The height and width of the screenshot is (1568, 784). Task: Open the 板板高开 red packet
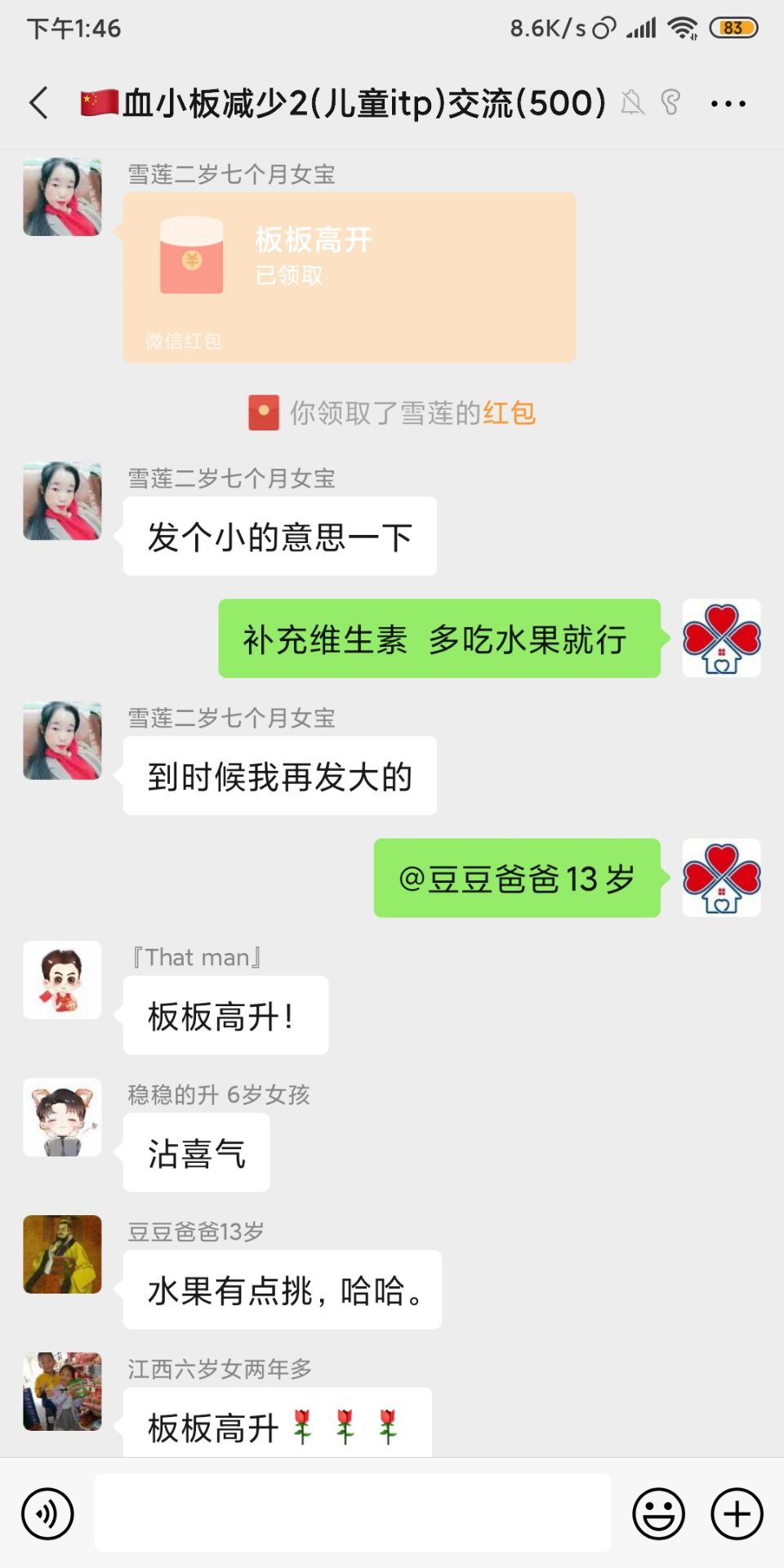[349, 277]
